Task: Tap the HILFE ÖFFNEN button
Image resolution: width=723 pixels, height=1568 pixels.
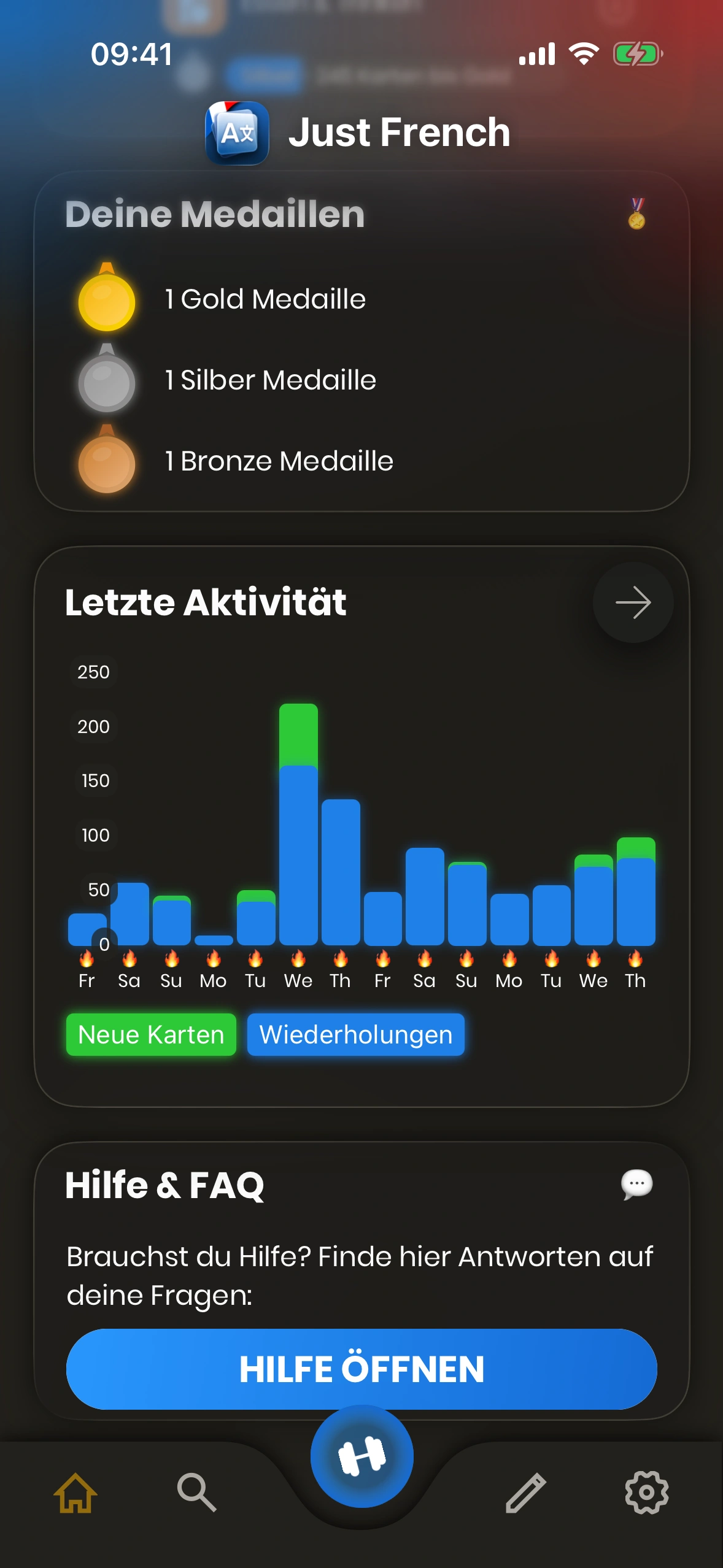Action: pyautogui.click(x=361, y=1369)
